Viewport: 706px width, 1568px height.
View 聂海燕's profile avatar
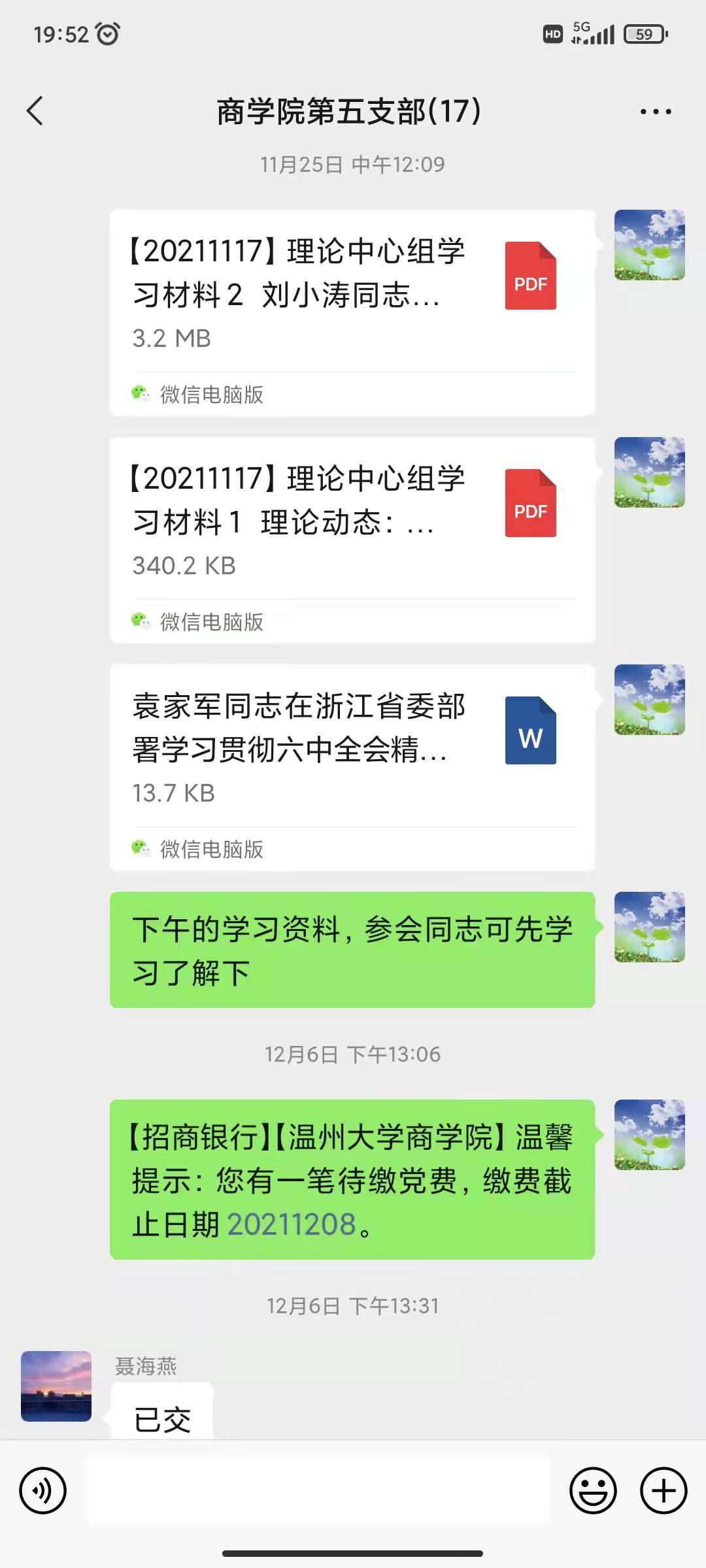pyautogui.click(x=56, y=1386)
